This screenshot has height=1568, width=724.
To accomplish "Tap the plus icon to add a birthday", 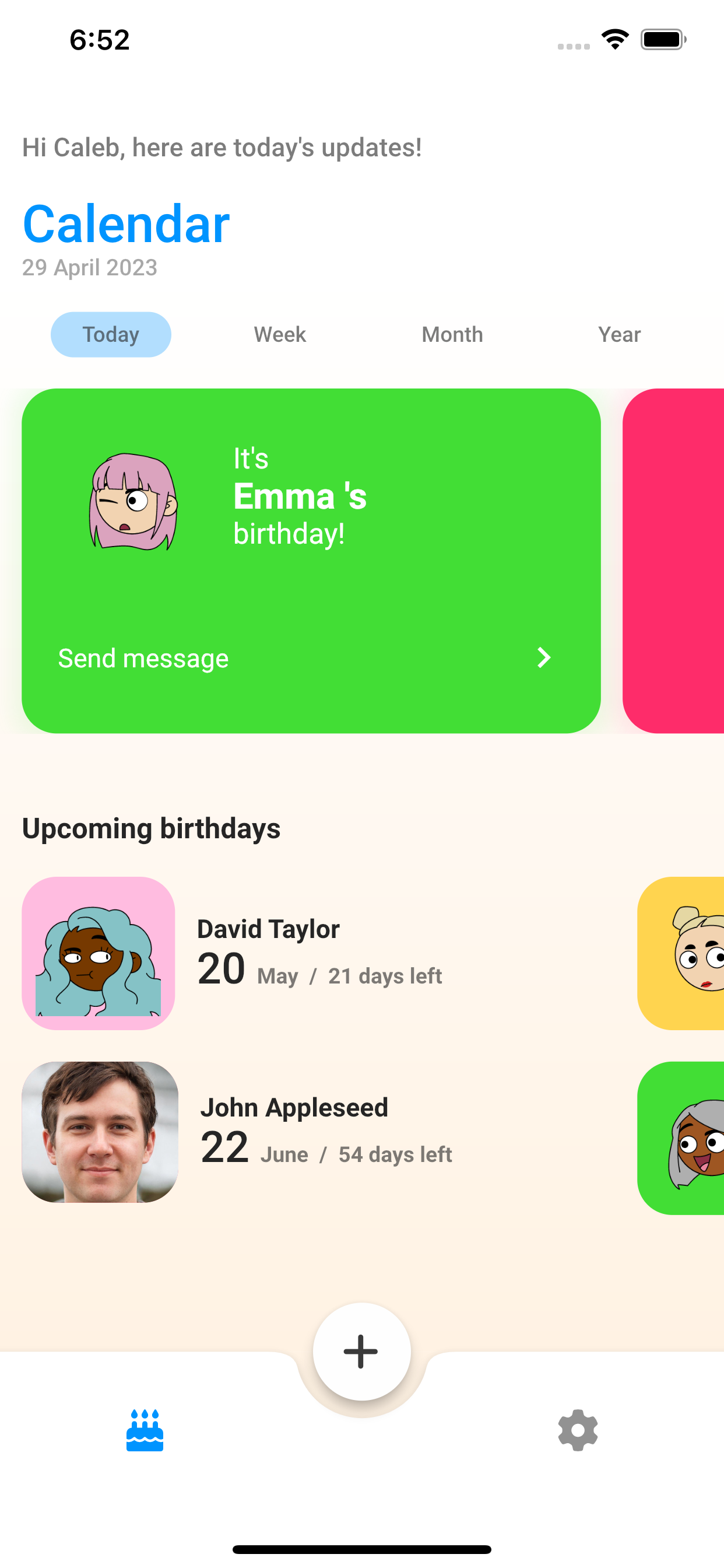I will (x=361, y=1352).
